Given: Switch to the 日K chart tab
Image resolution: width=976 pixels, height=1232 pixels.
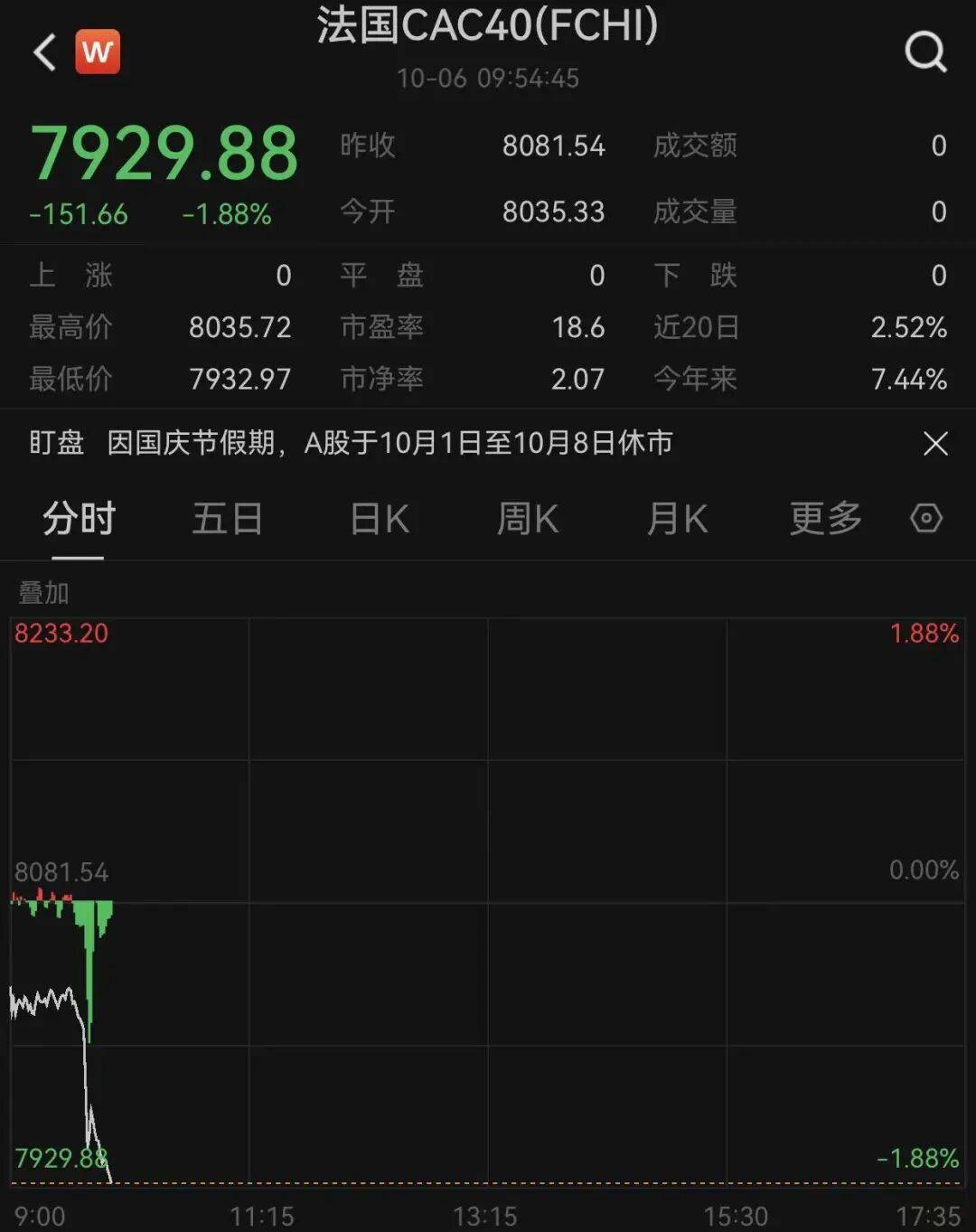Looking at the screenshot, I should click(x=380, y=519).
